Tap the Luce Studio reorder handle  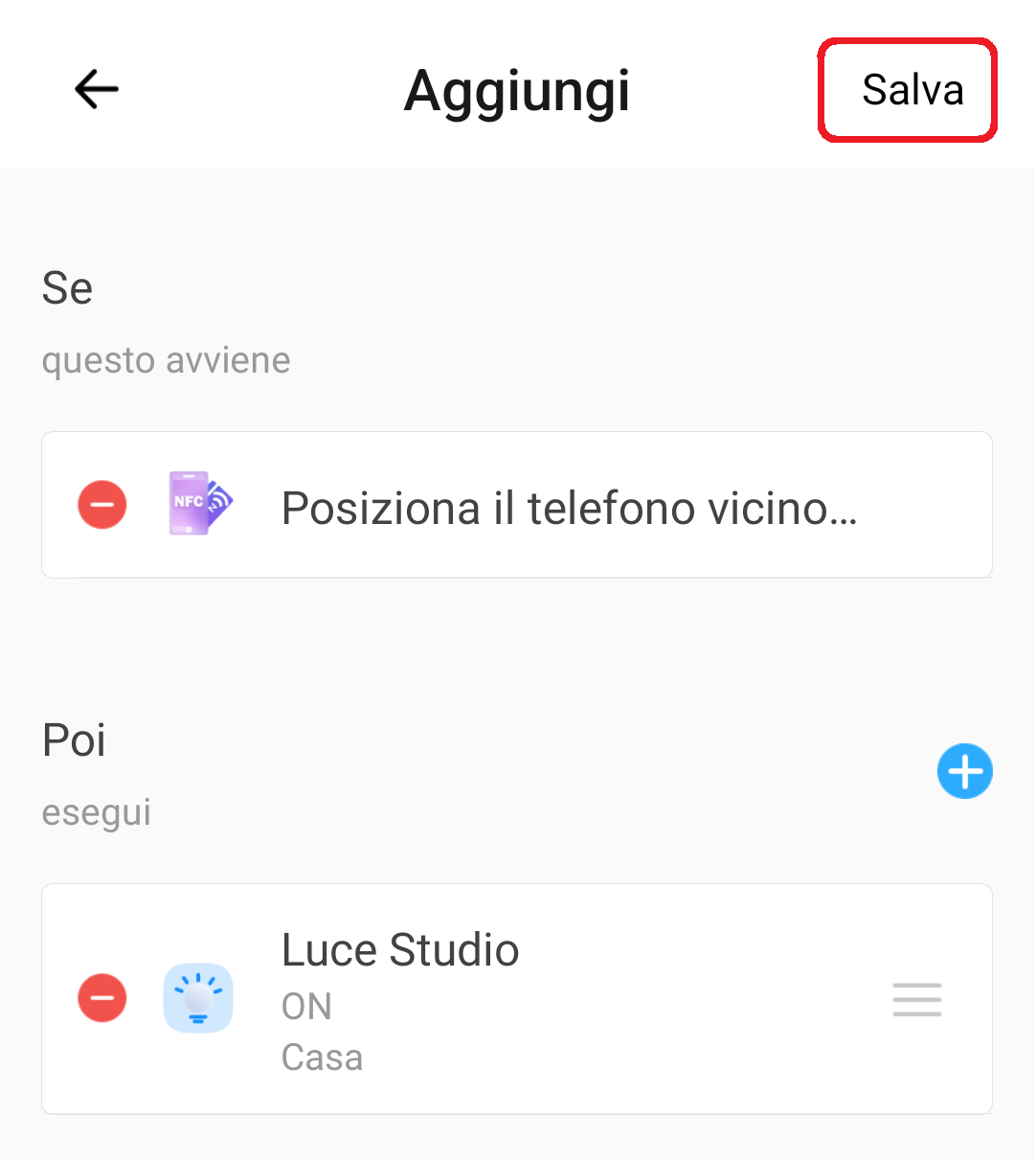pos(916,999)
